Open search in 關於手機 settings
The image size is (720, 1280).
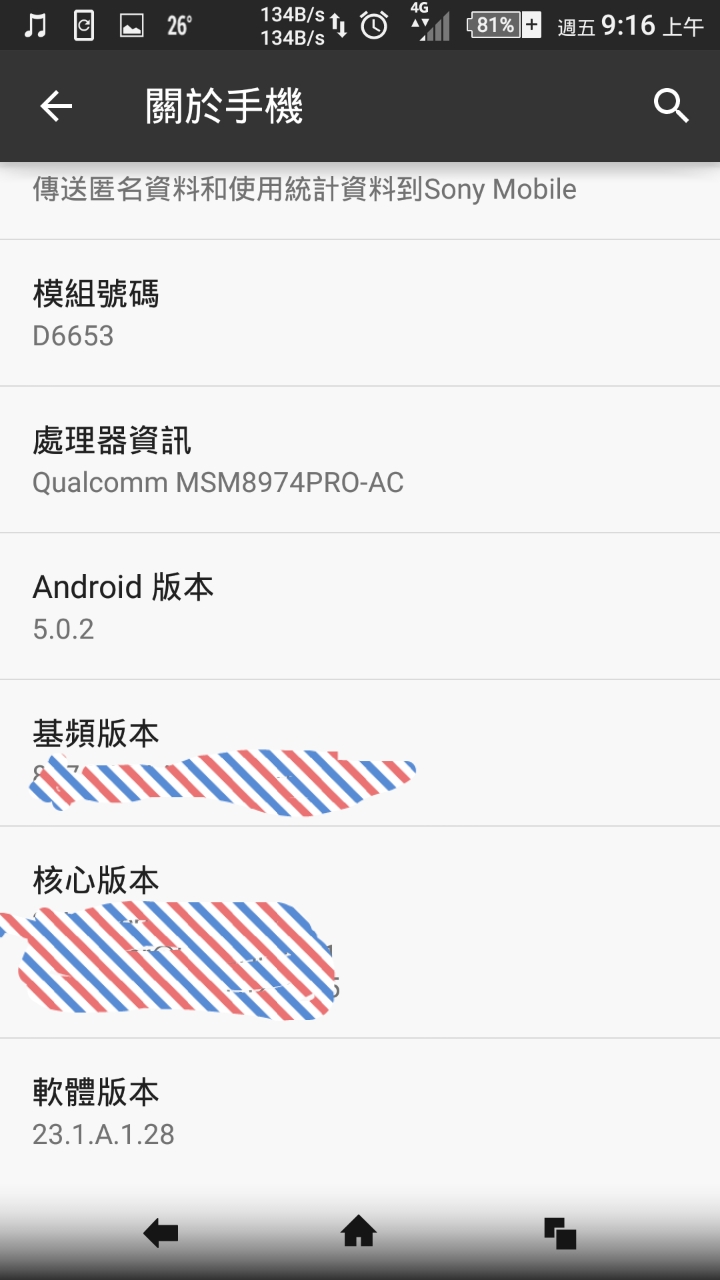671,105
